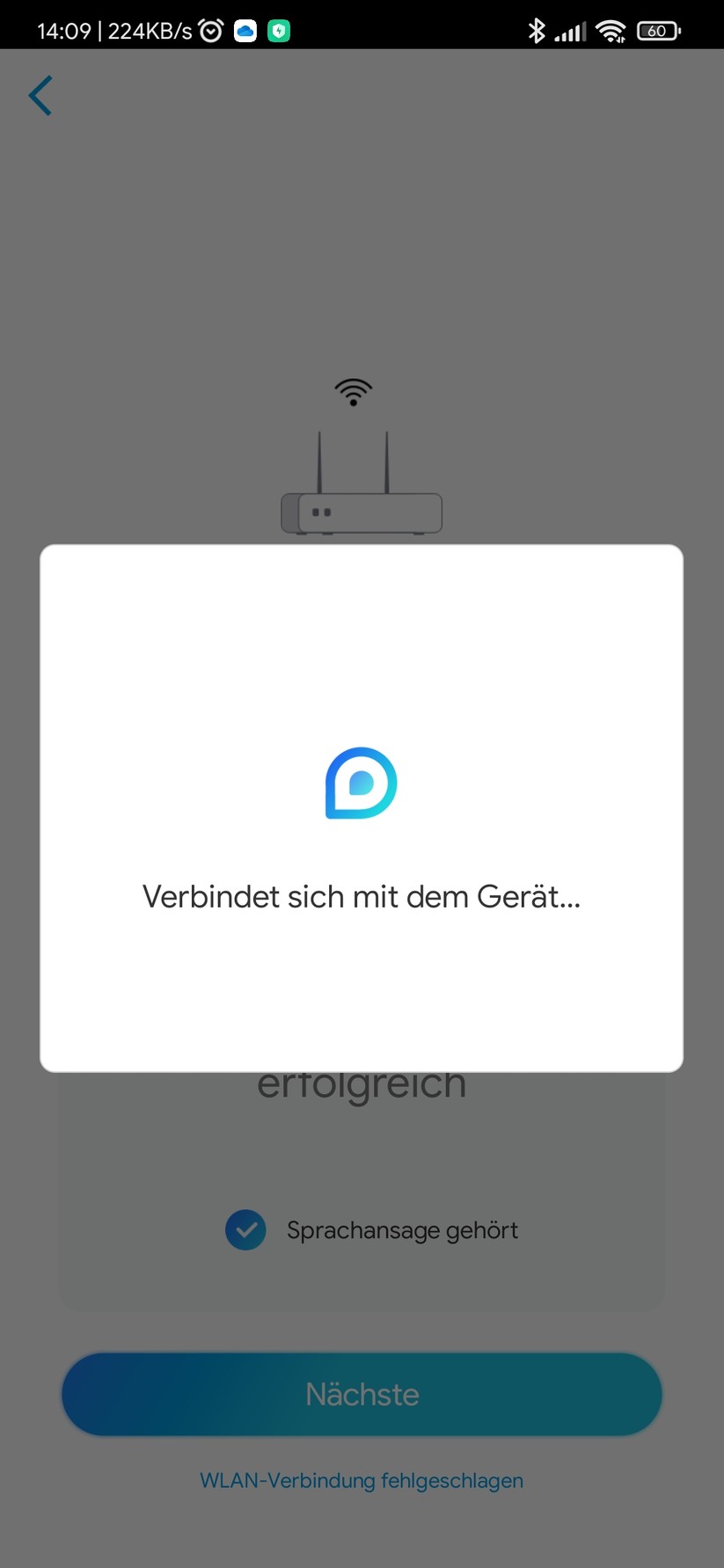Tap the Bluetooth icon in the status bar
The width and height of the screenshot is (724, 1568).
point(538,29)
